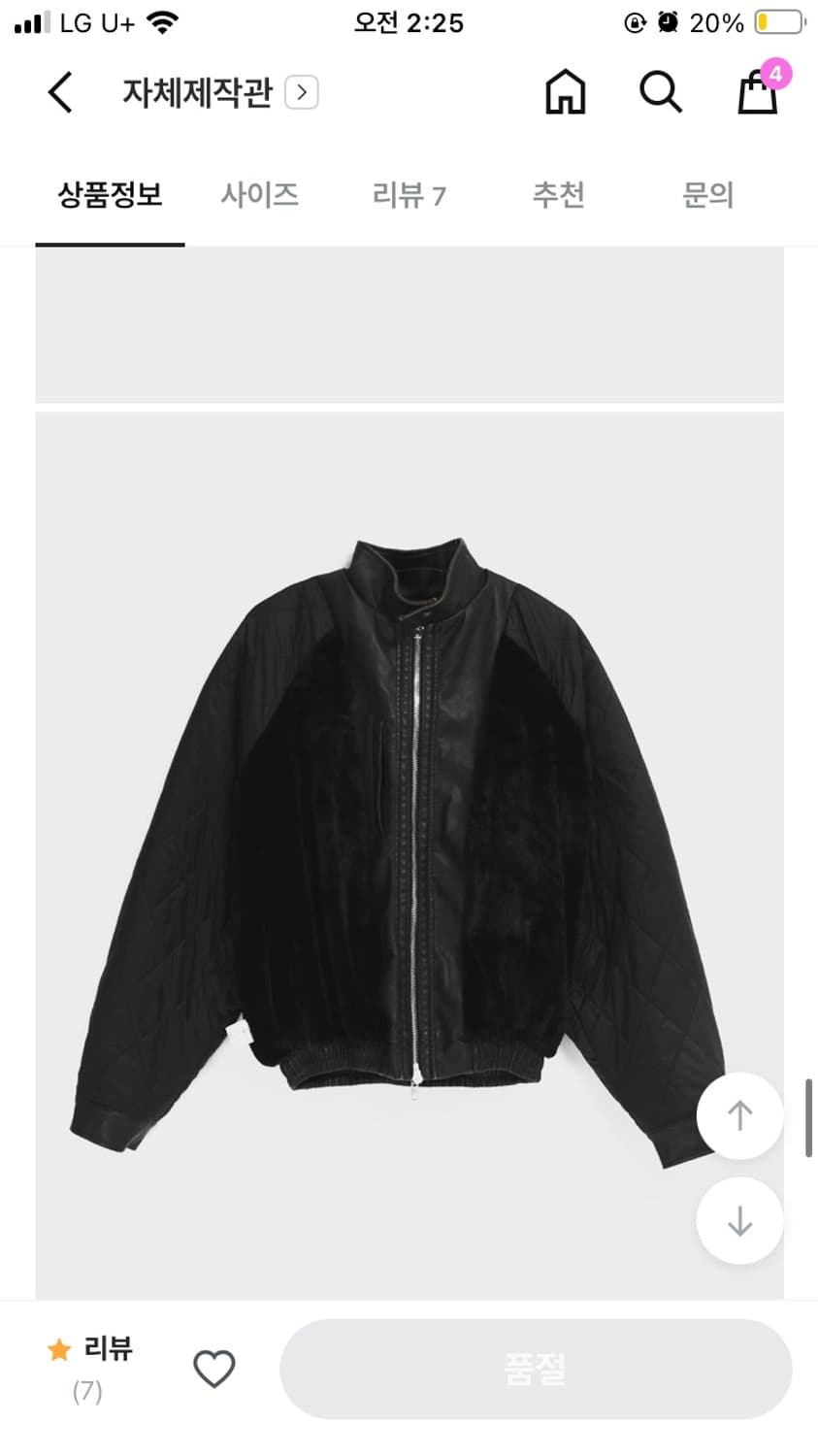Jump to top with the up arrow

739,1115
